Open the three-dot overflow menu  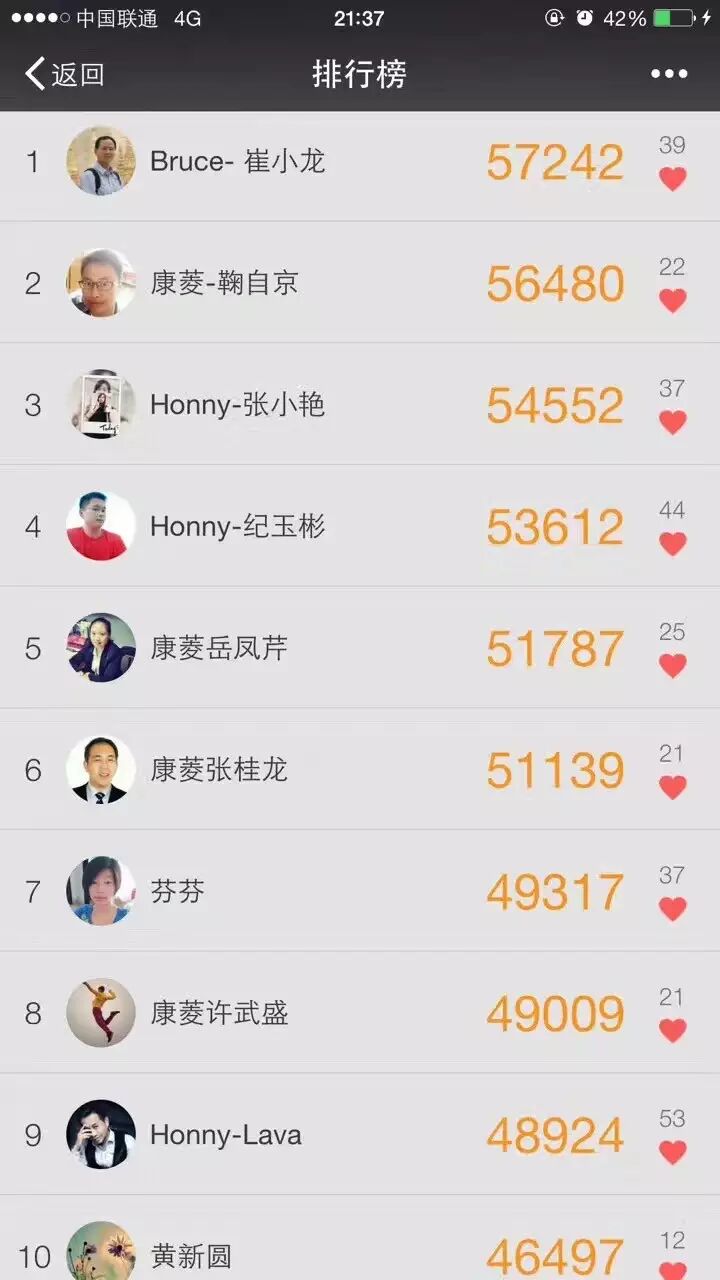click(669, 74)
